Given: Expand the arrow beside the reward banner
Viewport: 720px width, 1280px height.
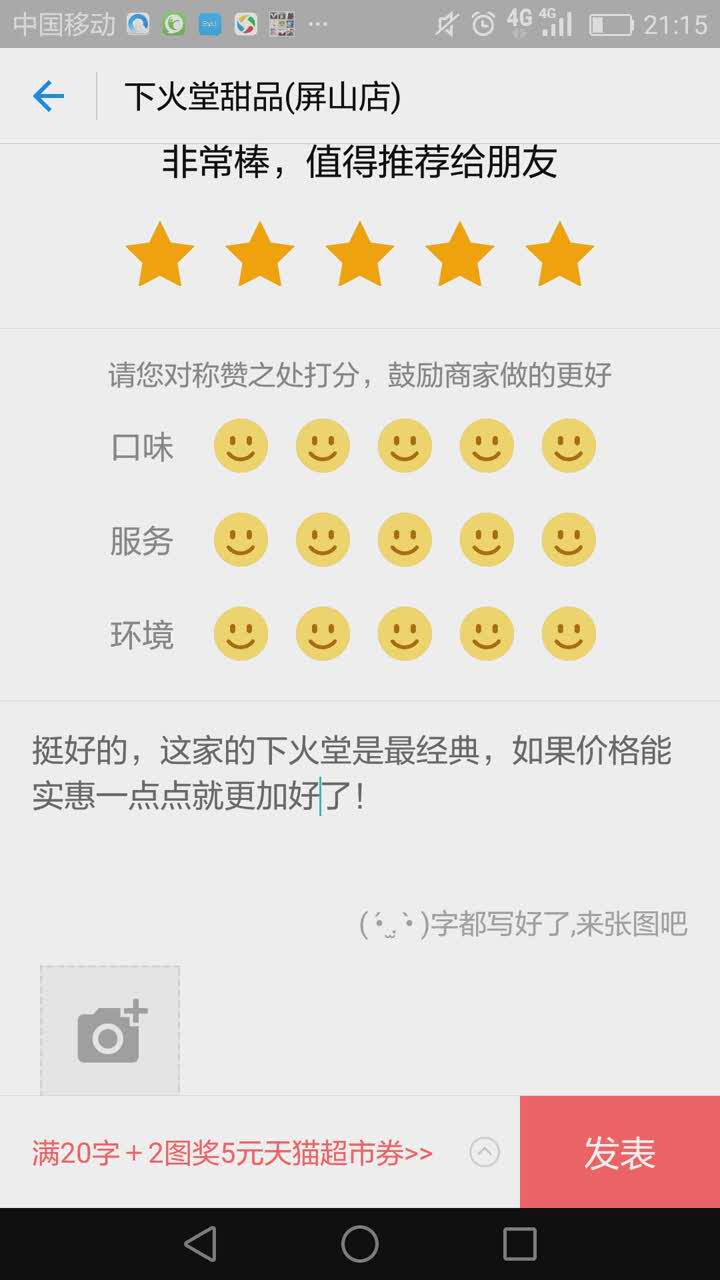Looking at the screenshot, I should coord(485,1153).
